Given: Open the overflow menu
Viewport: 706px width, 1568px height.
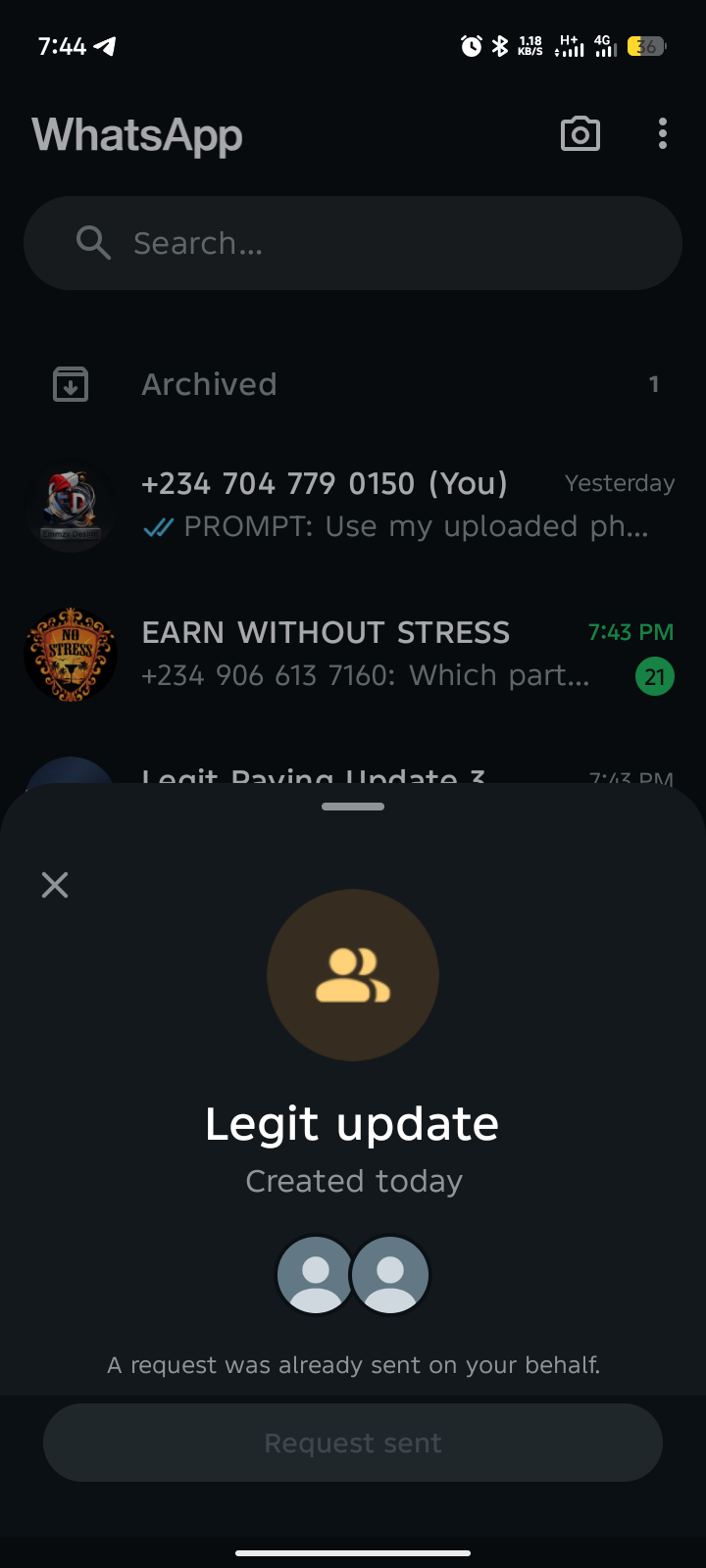Looking at the screenshot, I should click(663, 134).
